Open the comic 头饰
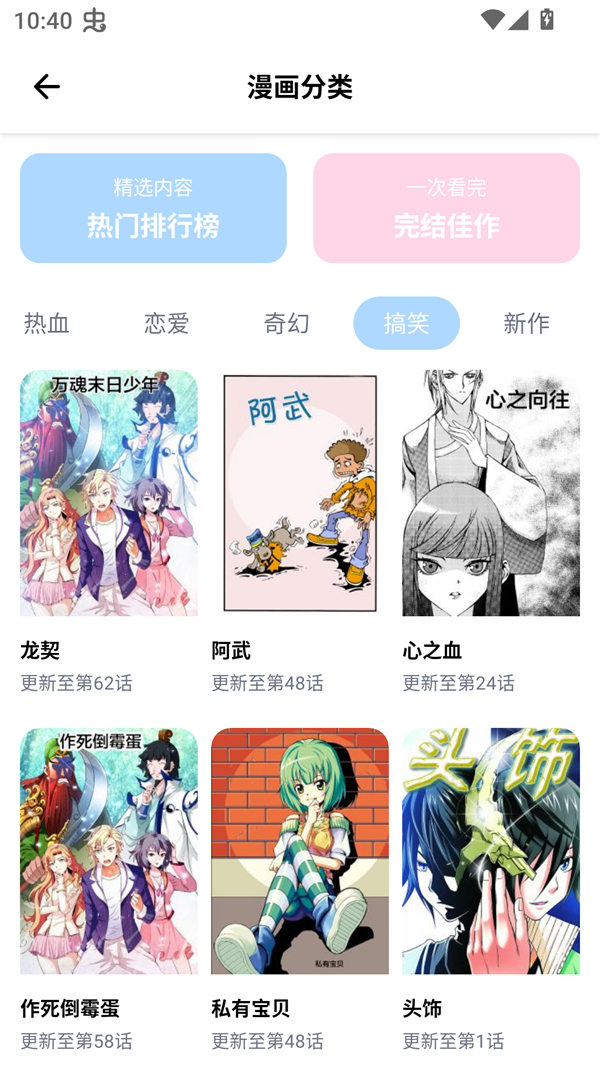This screenshot has width=600, height=1066. click(x=491, y=851)
